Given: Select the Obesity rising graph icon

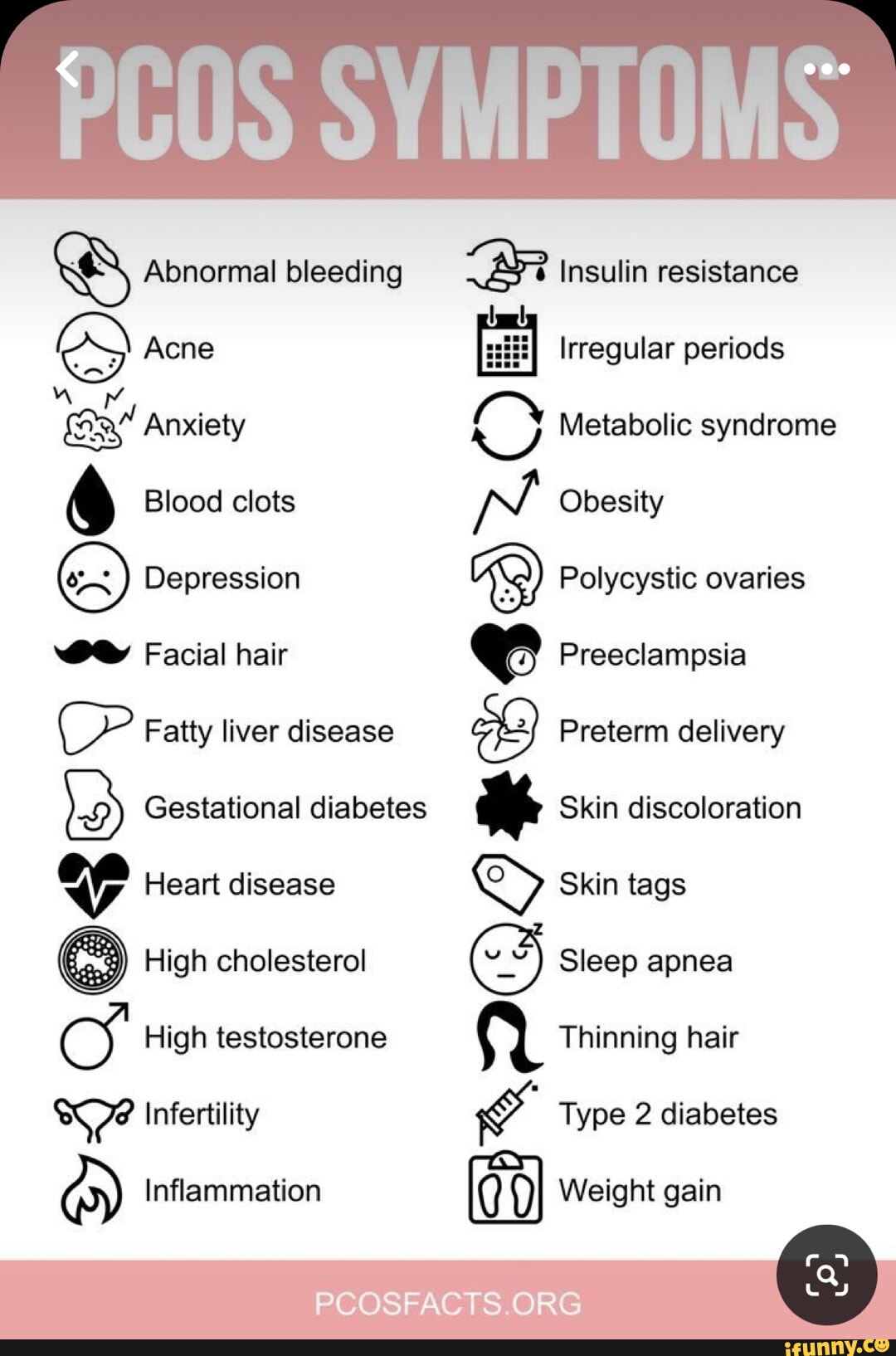Looking at the screenshot, I should click(504, 501).
